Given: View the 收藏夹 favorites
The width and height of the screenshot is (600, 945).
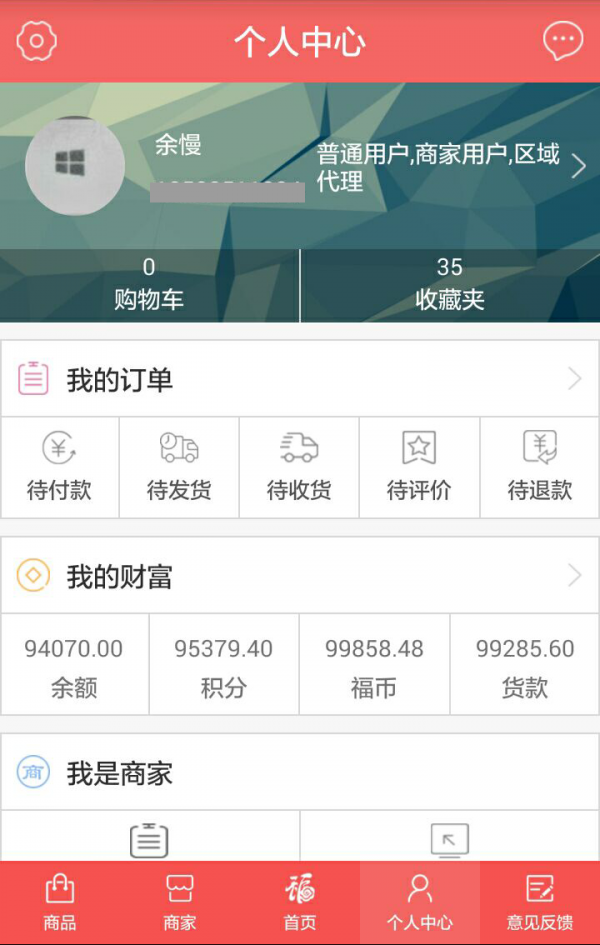Looking at the screenshot, I should click(x=450, y=284).
